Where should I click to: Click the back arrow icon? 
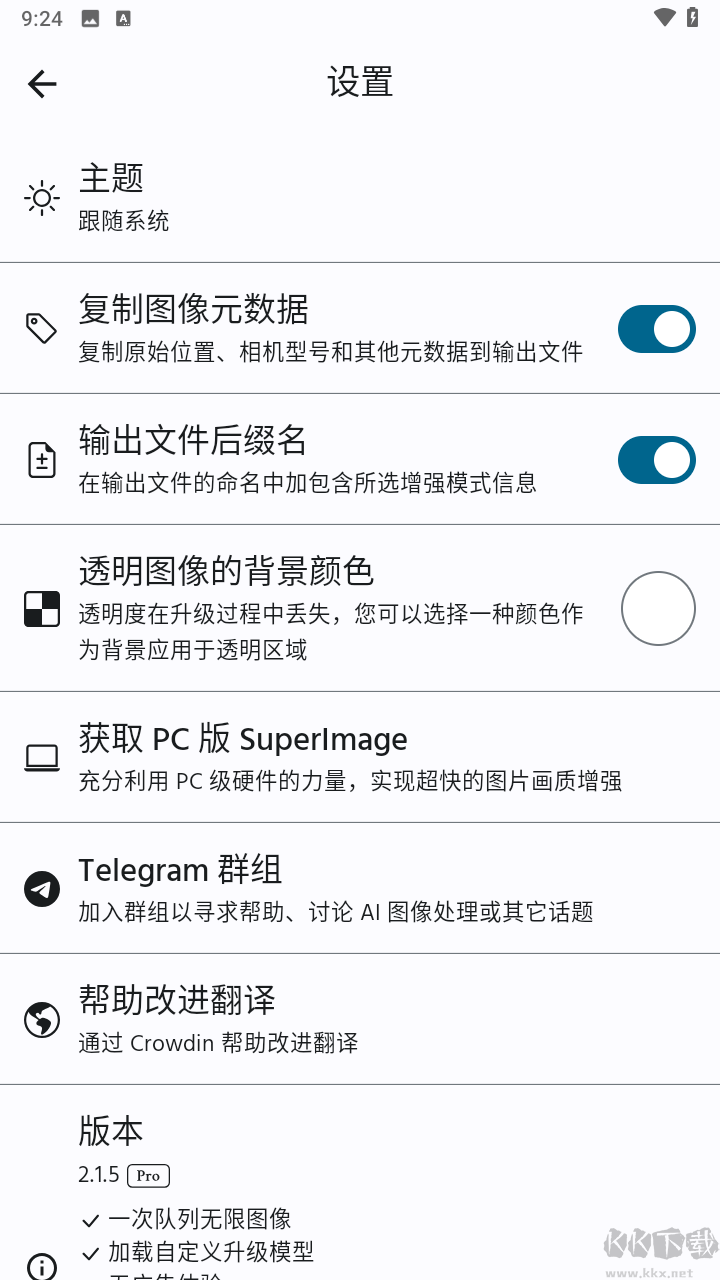click(41, 84)
